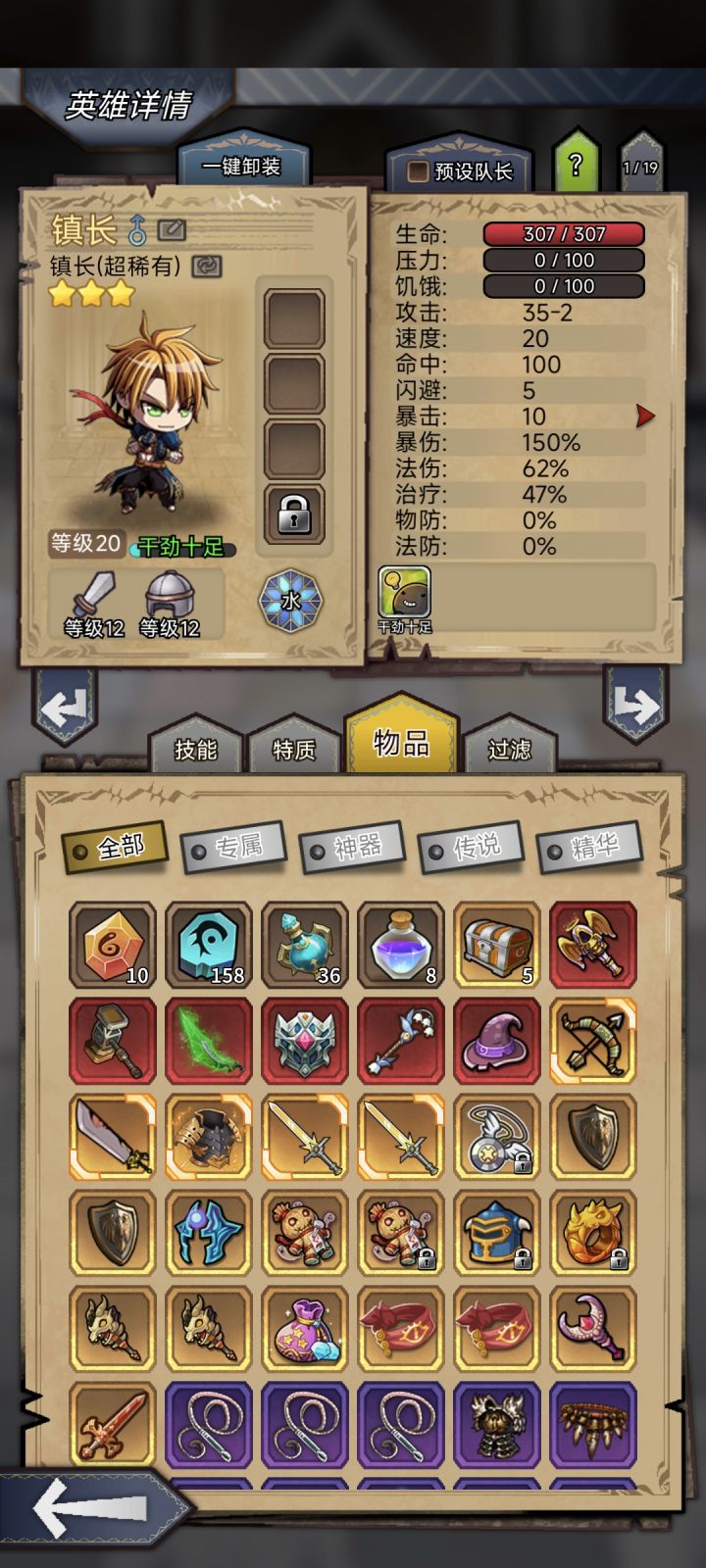Tap the 一键卸装 unequip-all button
This screenshot has width=706, height=1568.
click(241, 167)
